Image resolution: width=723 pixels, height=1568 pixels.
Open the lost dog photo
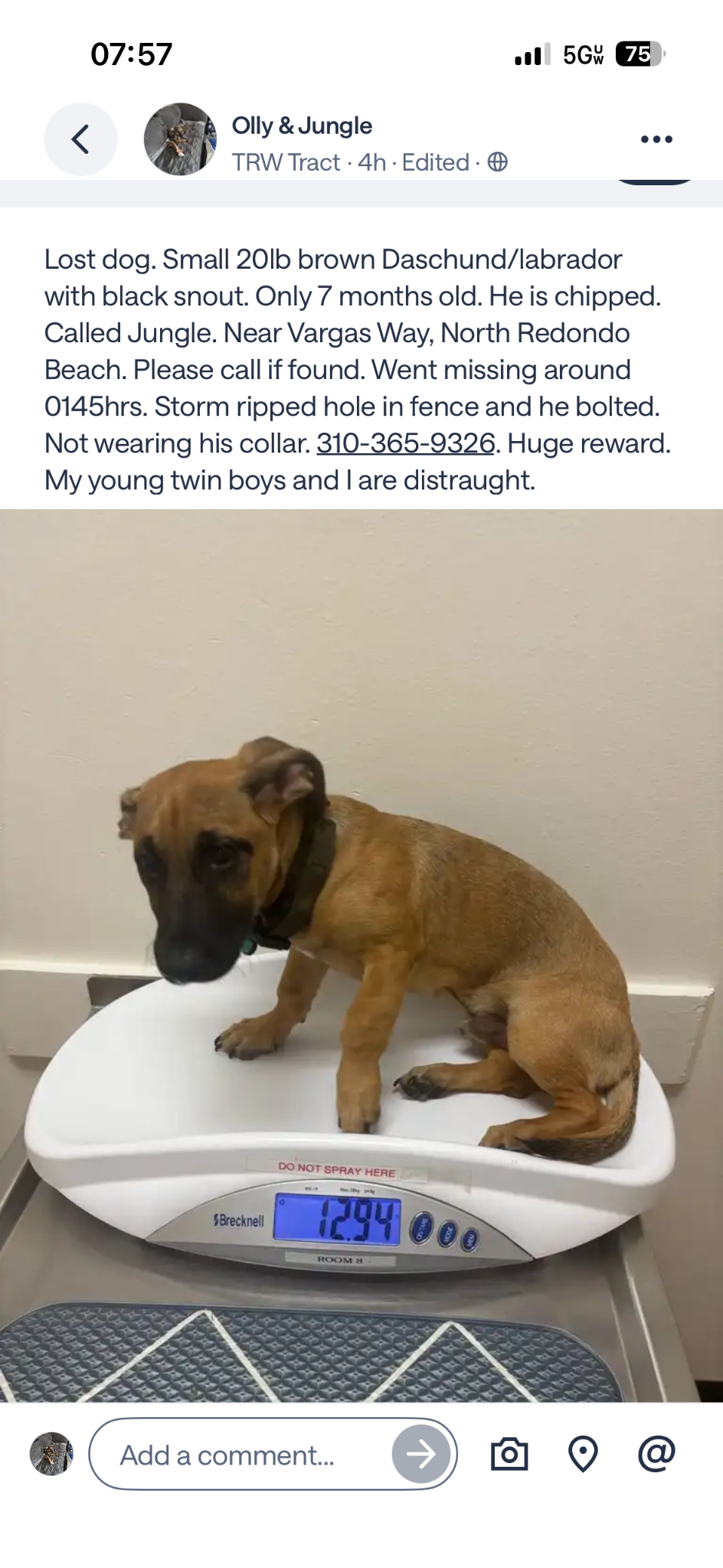point(361,955)
